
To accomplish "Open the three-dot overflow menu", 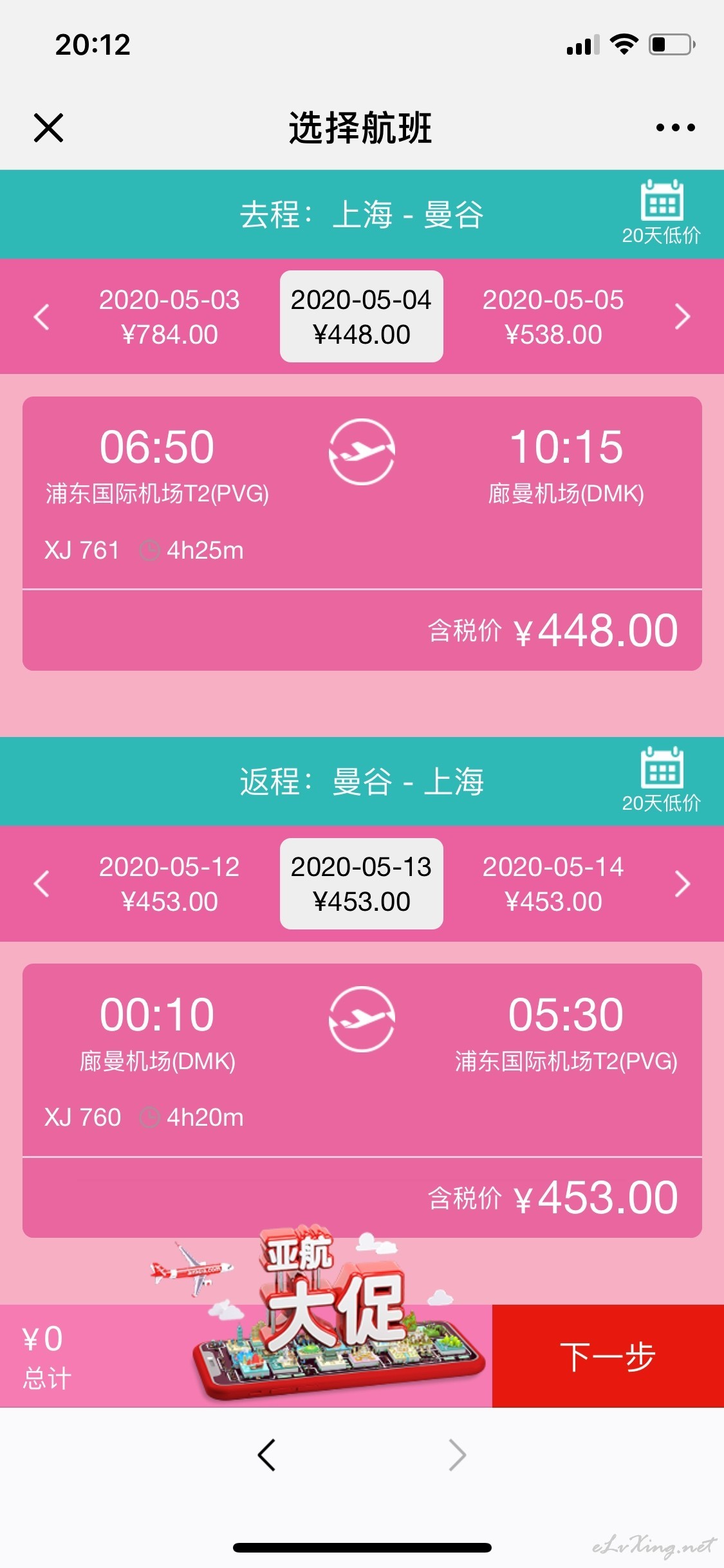I will pos(675,127).
